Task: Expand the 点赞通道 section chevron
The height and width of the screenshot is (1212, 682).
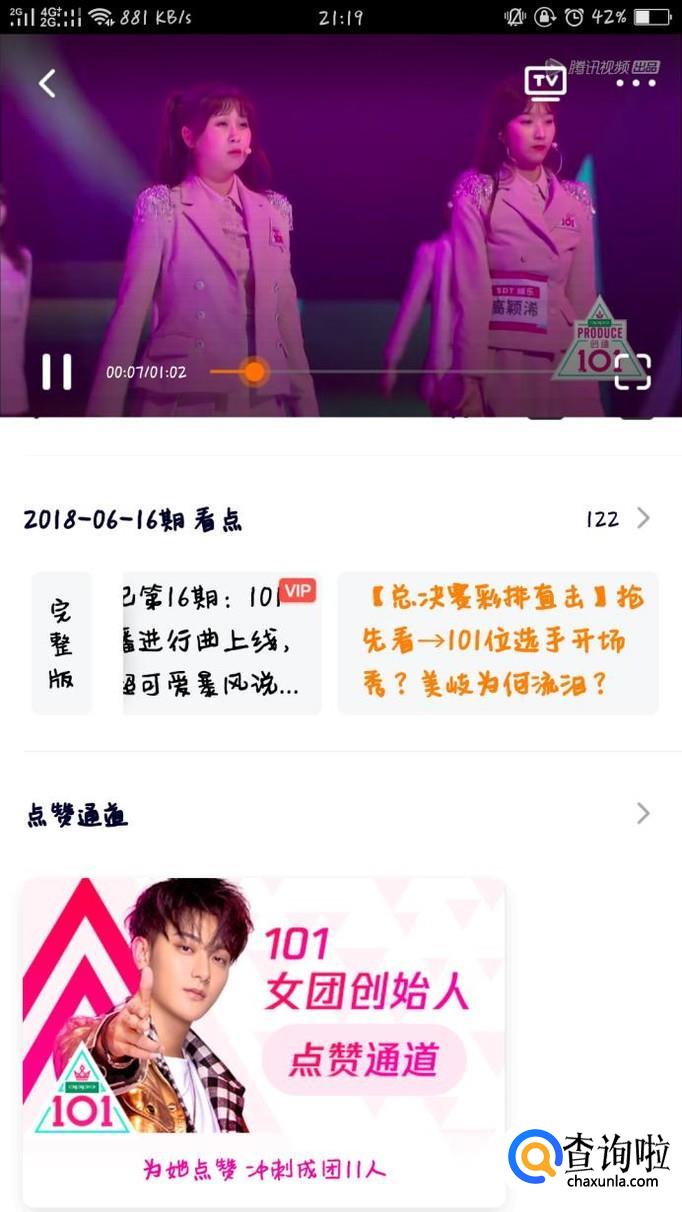Action: (x=643, y=814)
